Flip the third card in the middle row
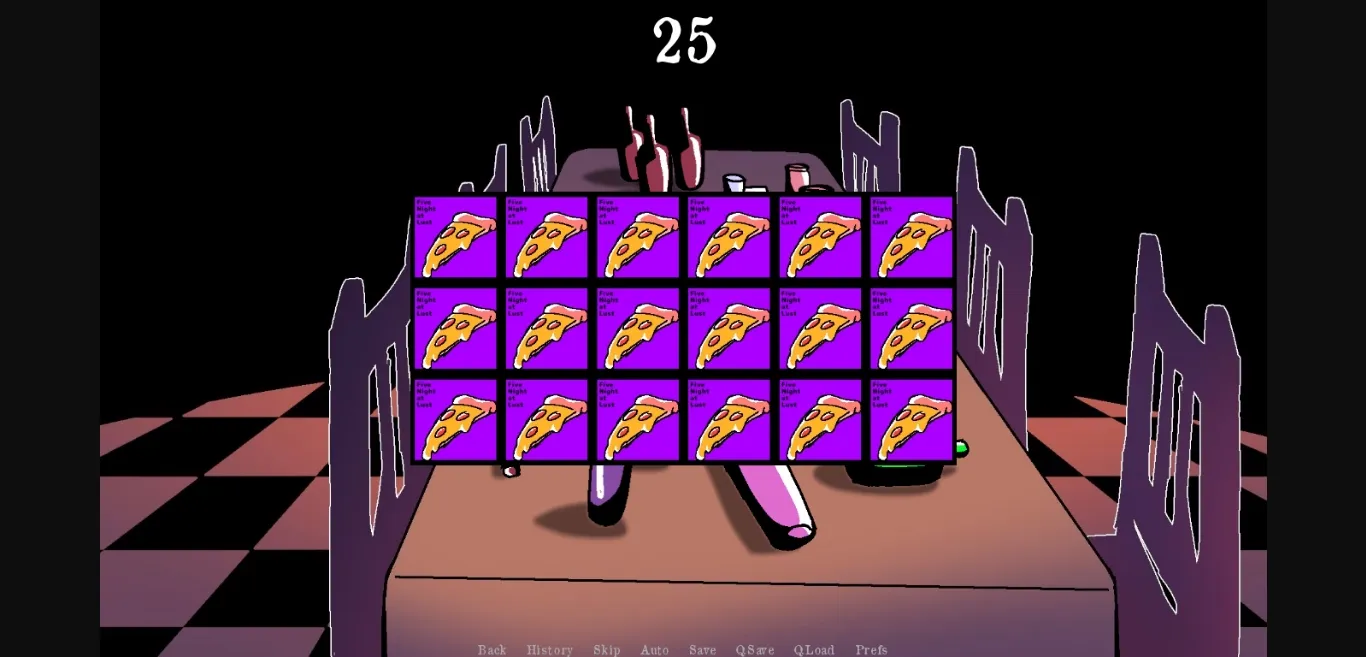 point(638,328)
